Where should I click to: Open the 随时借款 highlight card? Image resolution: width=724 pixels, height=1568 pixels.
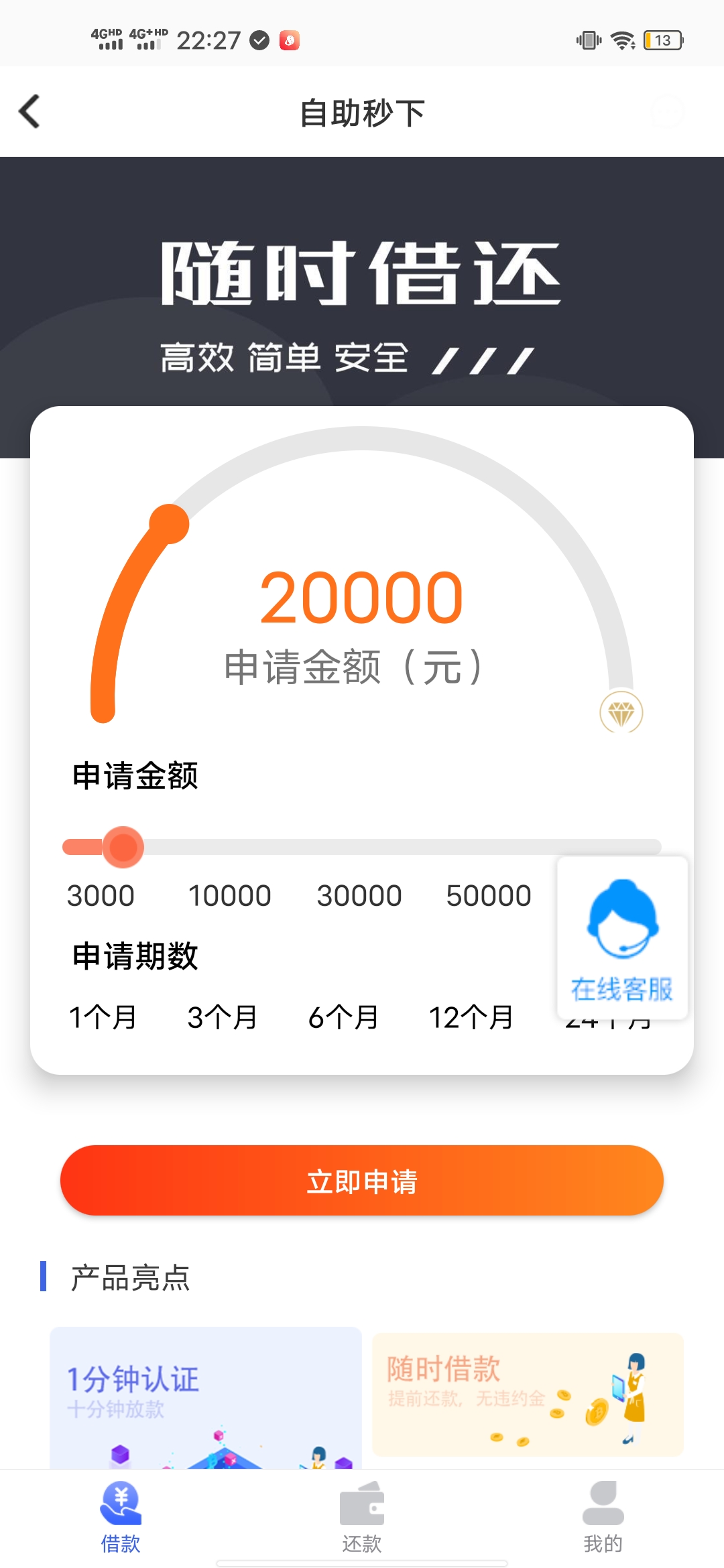click(528, 1394)
